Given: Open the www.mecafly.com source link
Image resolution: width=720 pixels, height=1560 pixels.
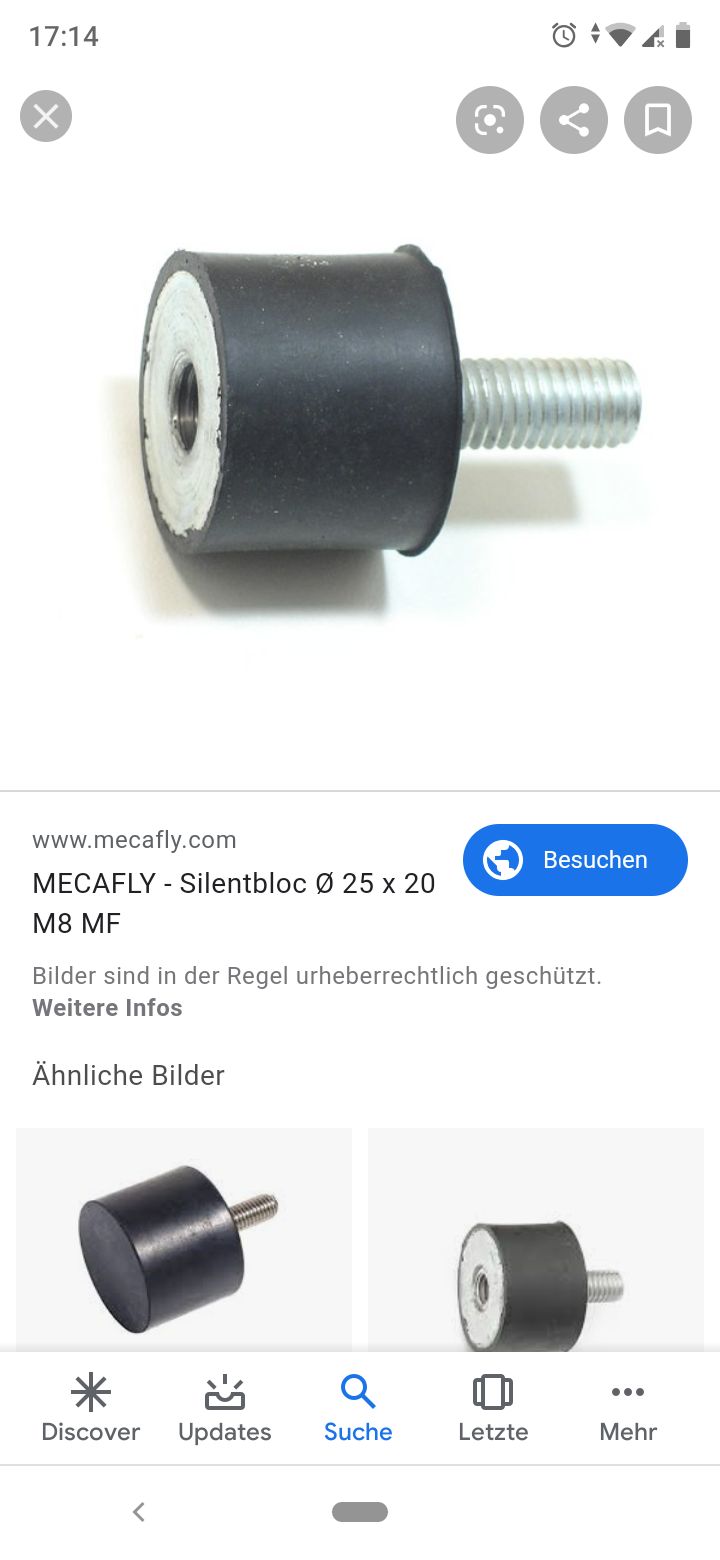Looking at the screenshot, I should (134, 840).
